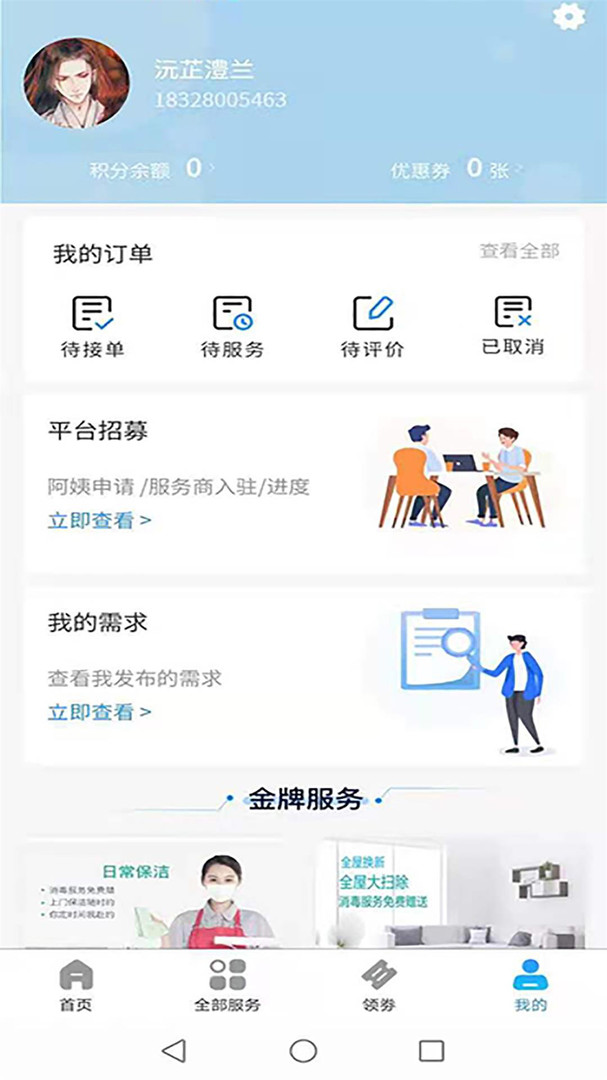Open 优惠券 coupons count
The image size is (607, 1080).
click(x=456, y=169)
